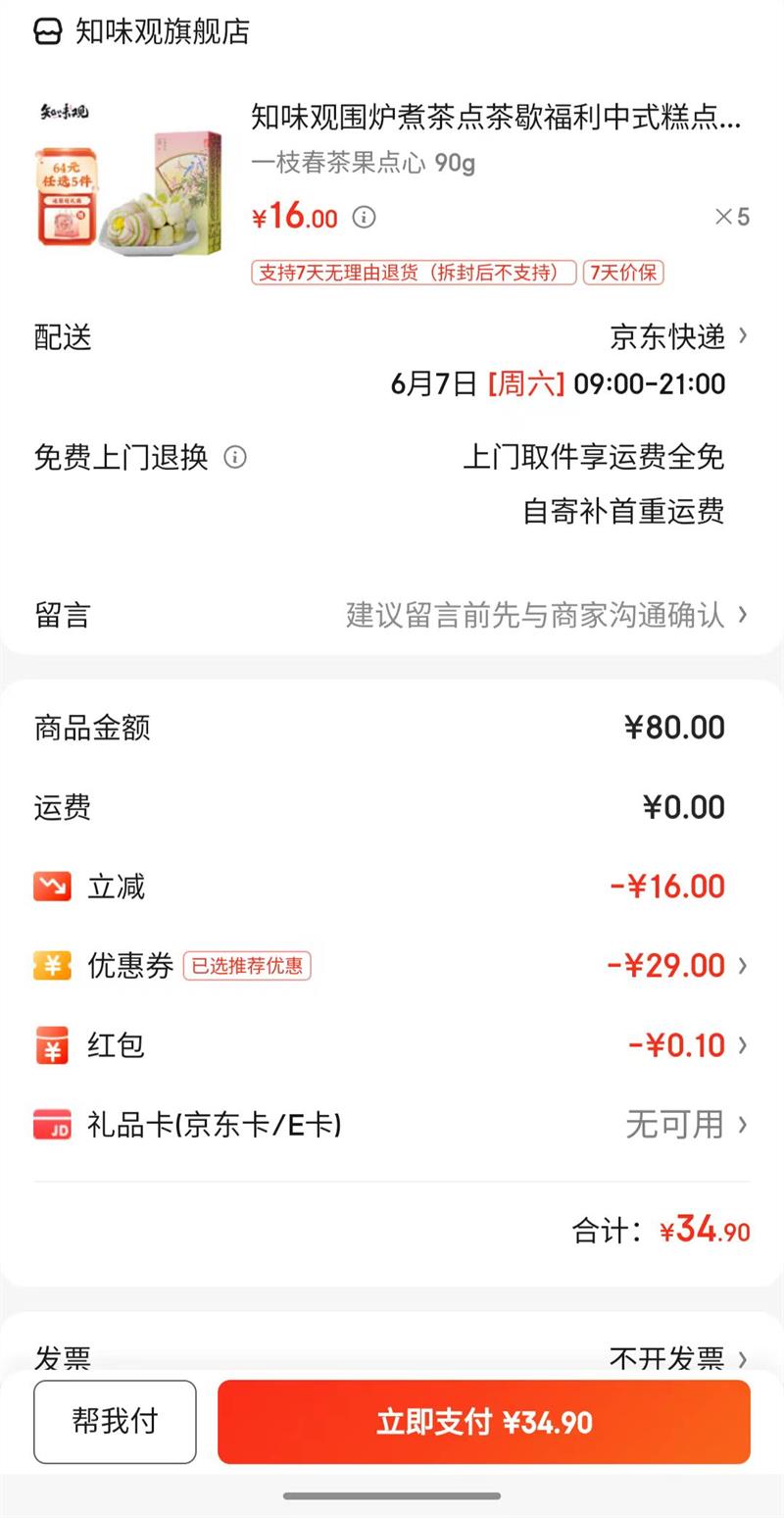This screenshot has height=1518, width=784.
Task: Change the 京东快递 delivery option
Action: tap(678, 337)
